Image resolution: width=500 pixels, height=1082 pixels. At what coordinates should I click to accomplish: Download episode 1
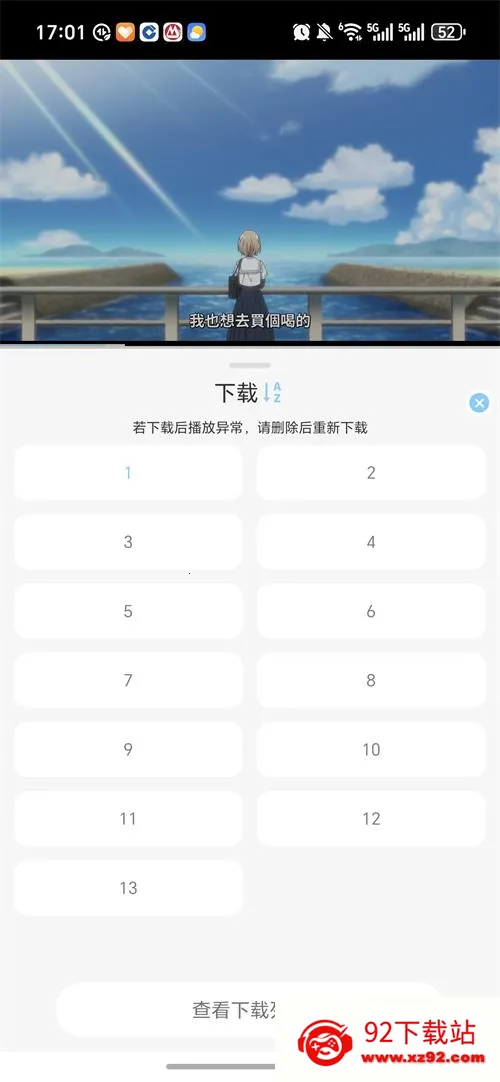128,473
